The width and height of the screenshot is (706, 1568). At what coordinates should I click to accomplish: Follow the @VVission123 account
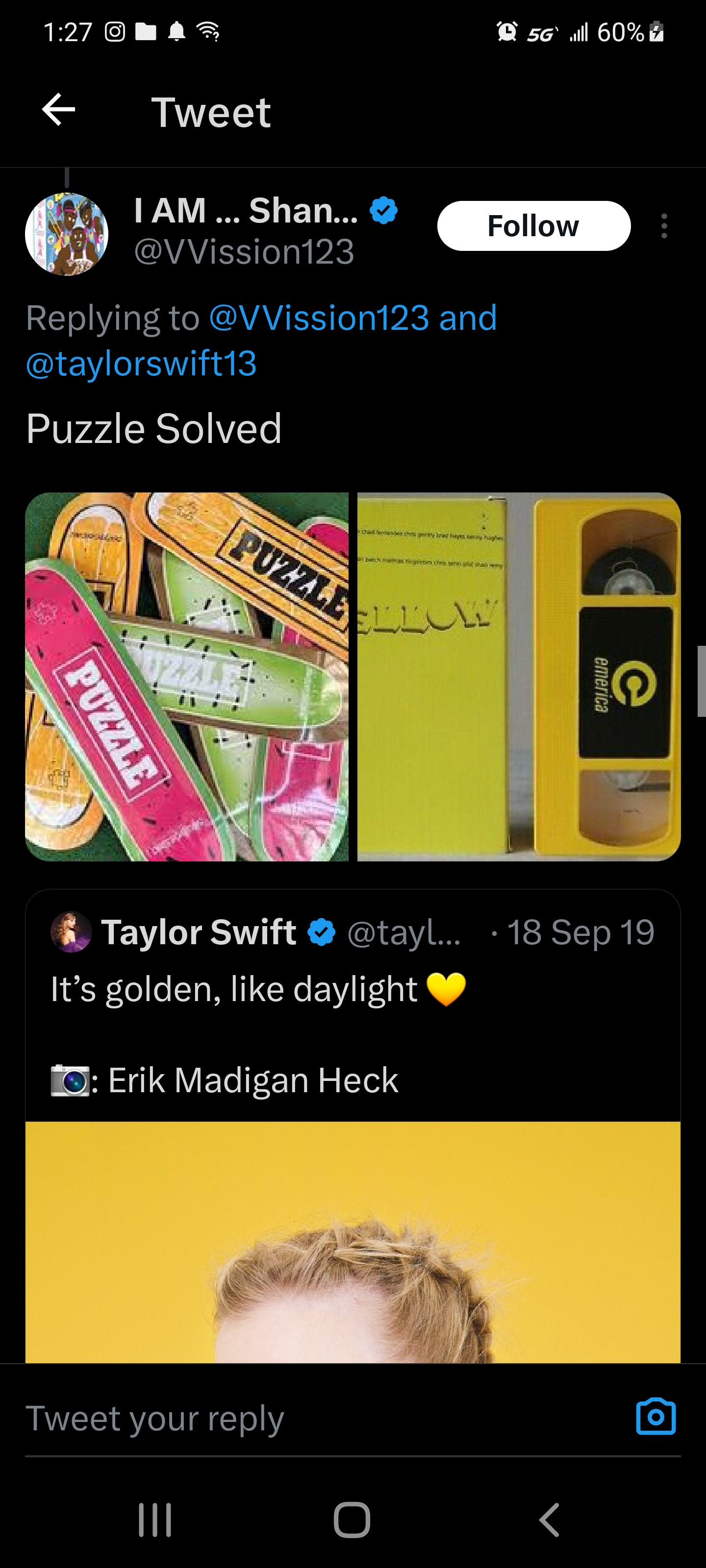point(533,226)
